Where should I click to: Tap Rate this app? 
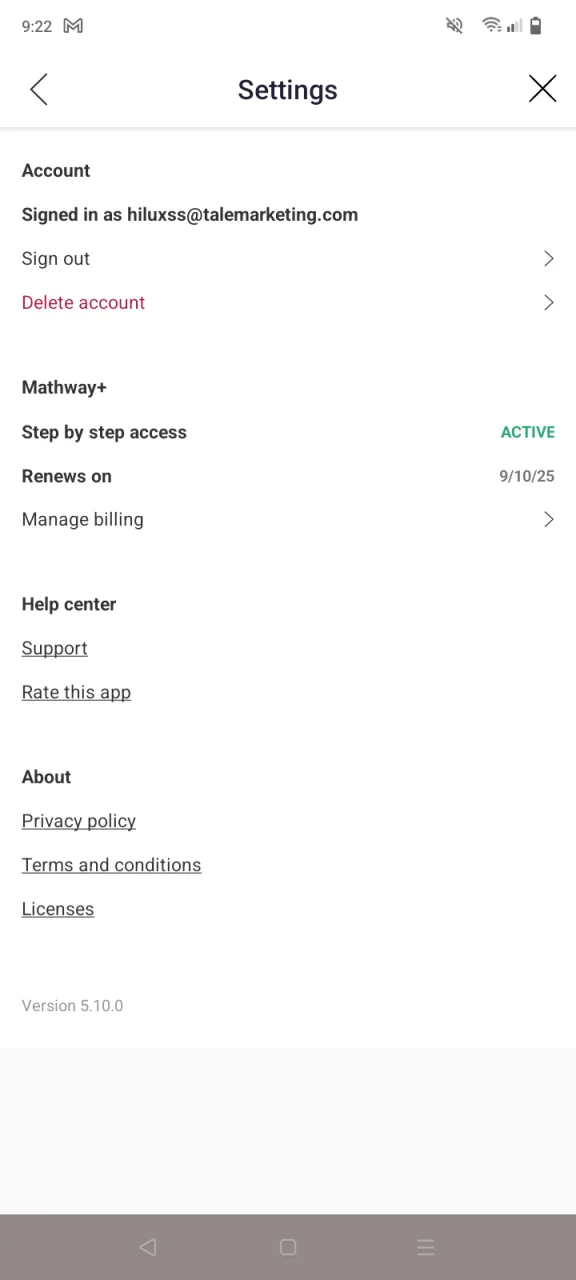(76, 692)
